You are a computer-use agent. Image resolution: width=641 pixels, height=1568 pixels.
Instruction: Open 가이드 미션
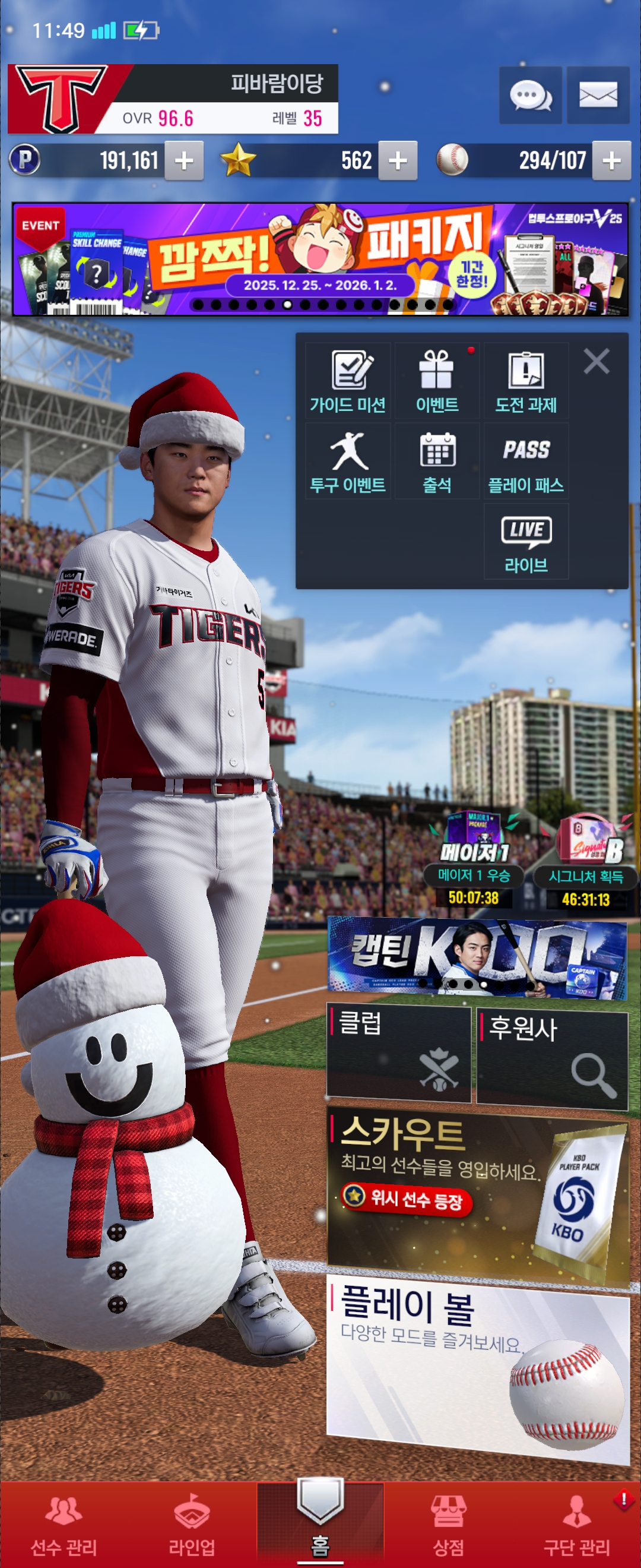tap(348, 381)
